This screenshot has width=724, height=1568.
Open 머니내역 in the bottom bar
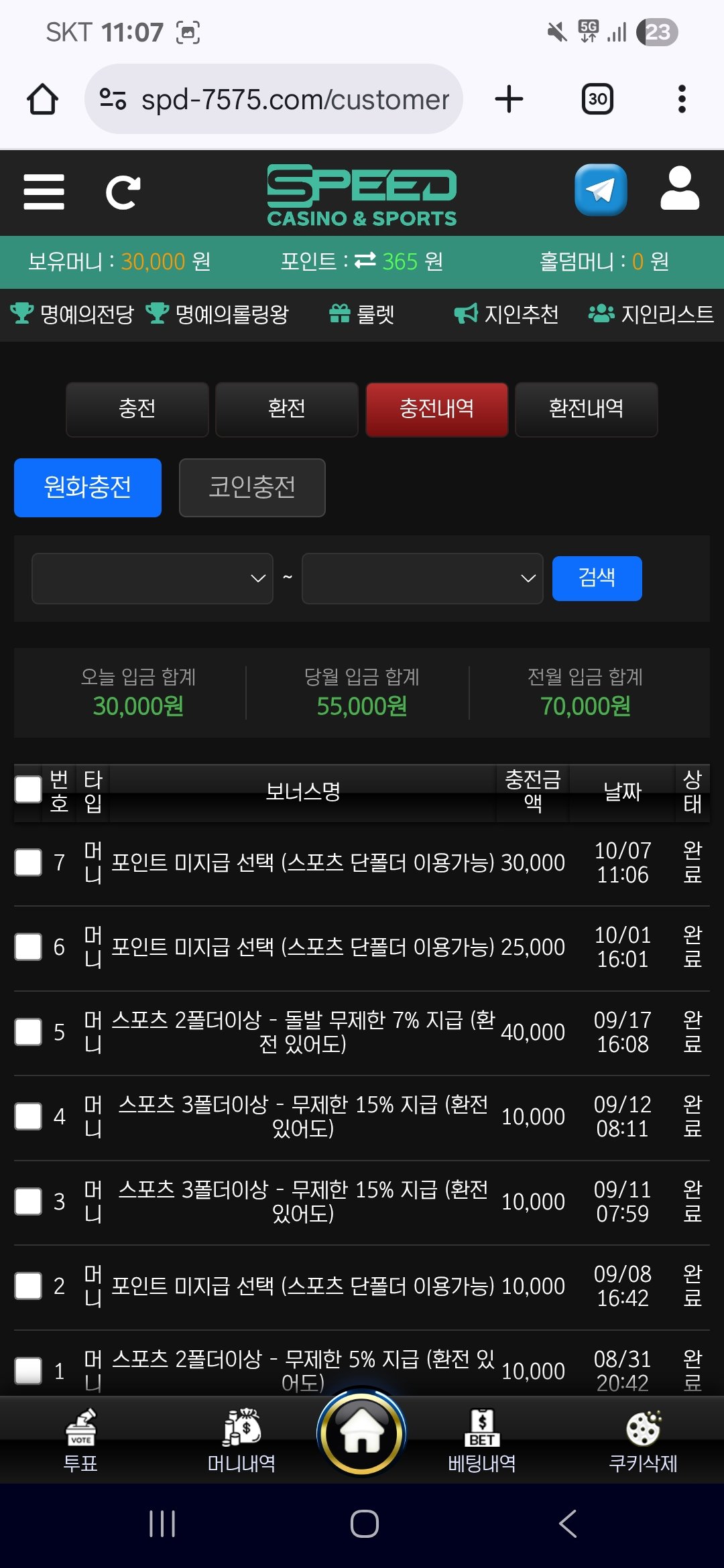(241, 1441)
